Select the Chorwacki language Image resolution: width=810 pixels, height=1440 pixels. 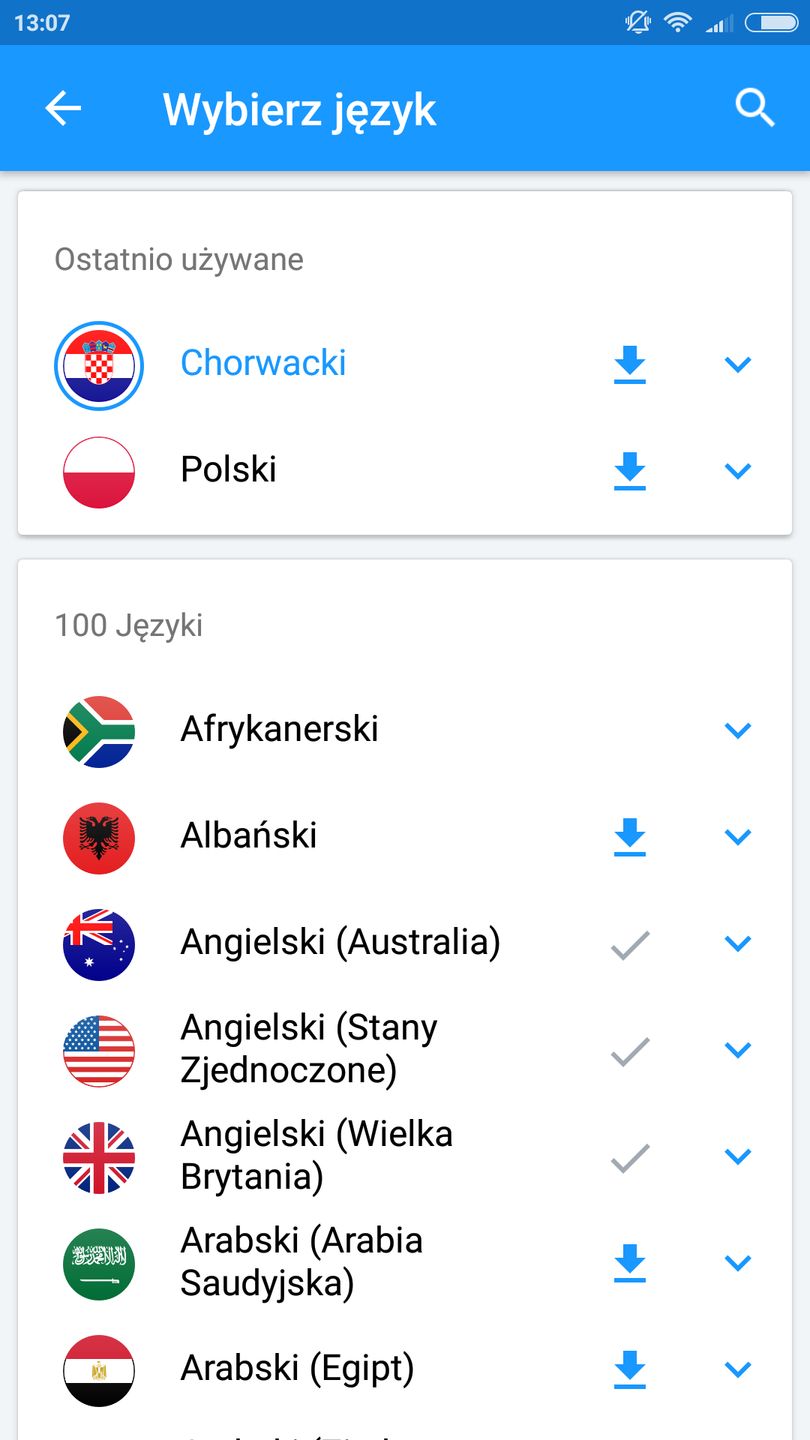263,364
